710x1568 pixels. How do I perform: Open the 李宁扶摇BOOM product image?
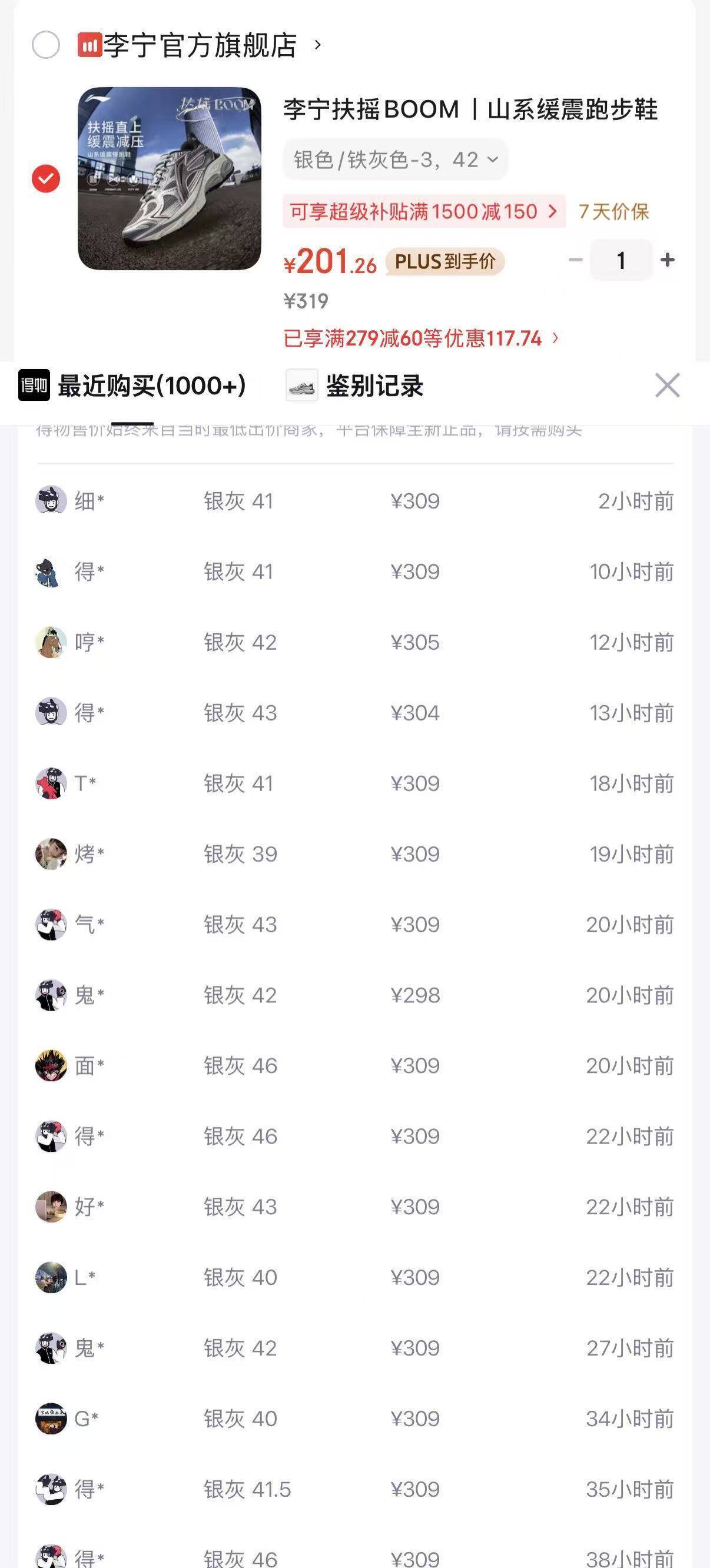coord(170,178)
